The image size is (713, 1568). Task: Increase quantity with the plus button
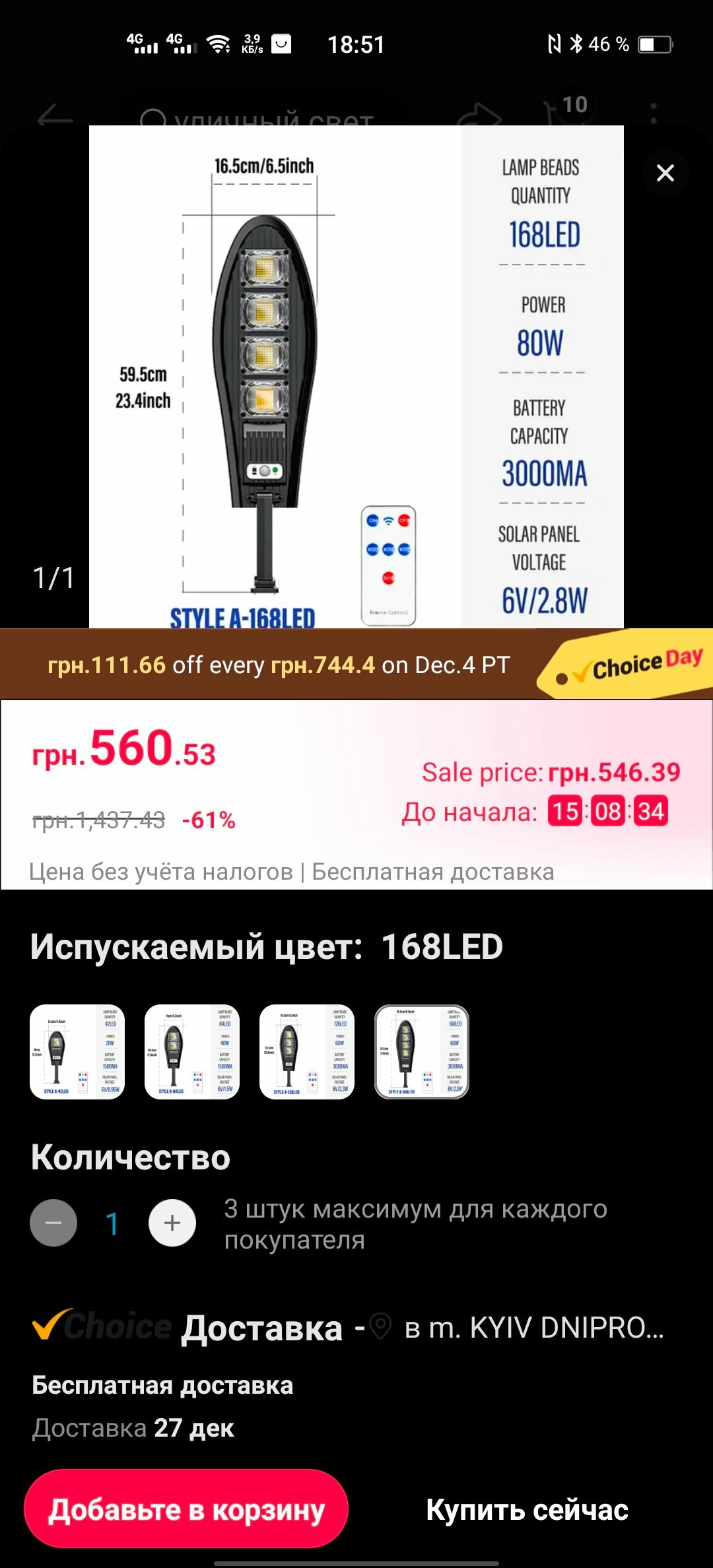pyautogui.click(x=172, y=1223)
